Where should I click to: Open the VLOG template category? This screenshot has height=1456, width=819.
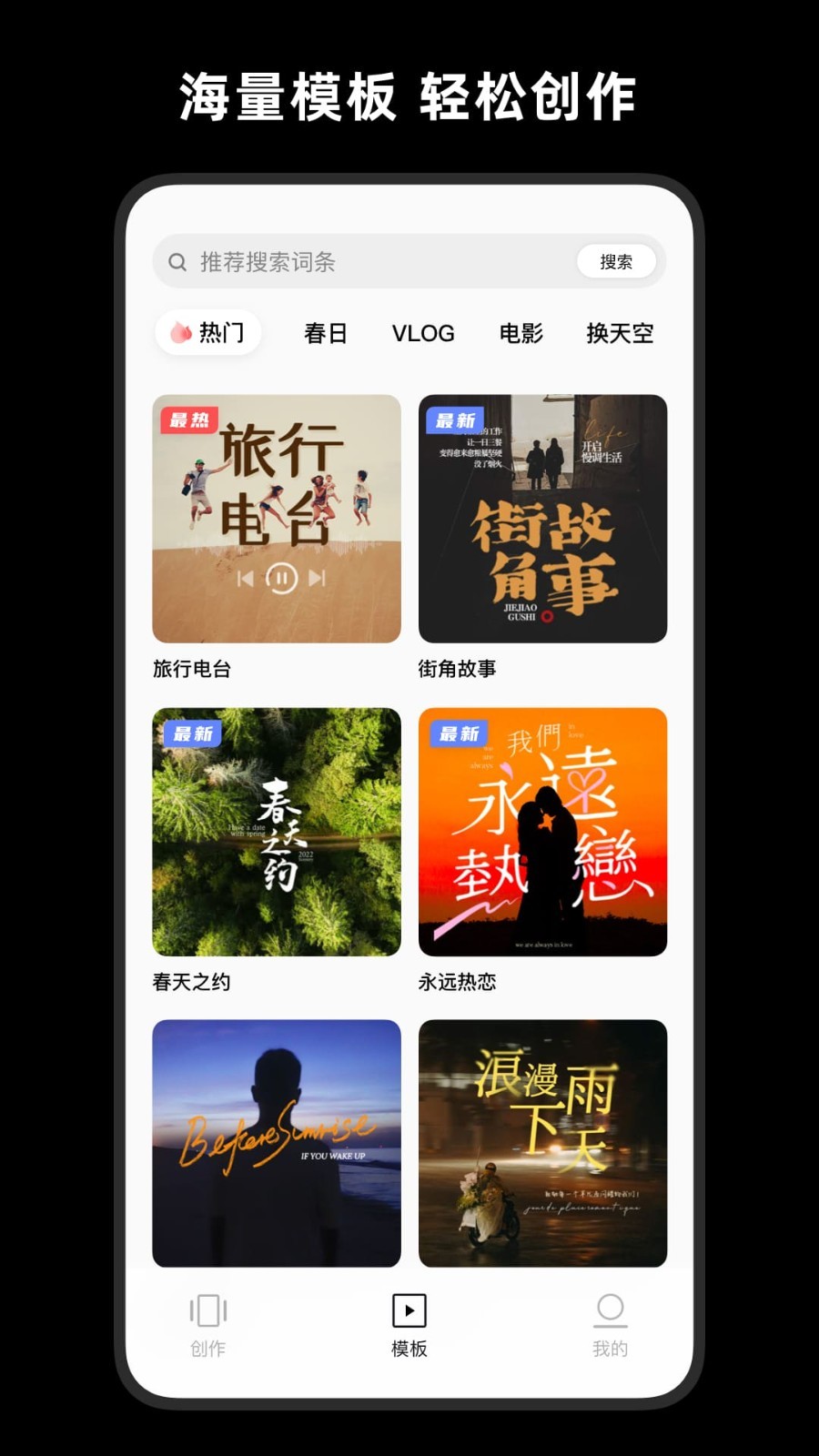[x=423, y=333]
